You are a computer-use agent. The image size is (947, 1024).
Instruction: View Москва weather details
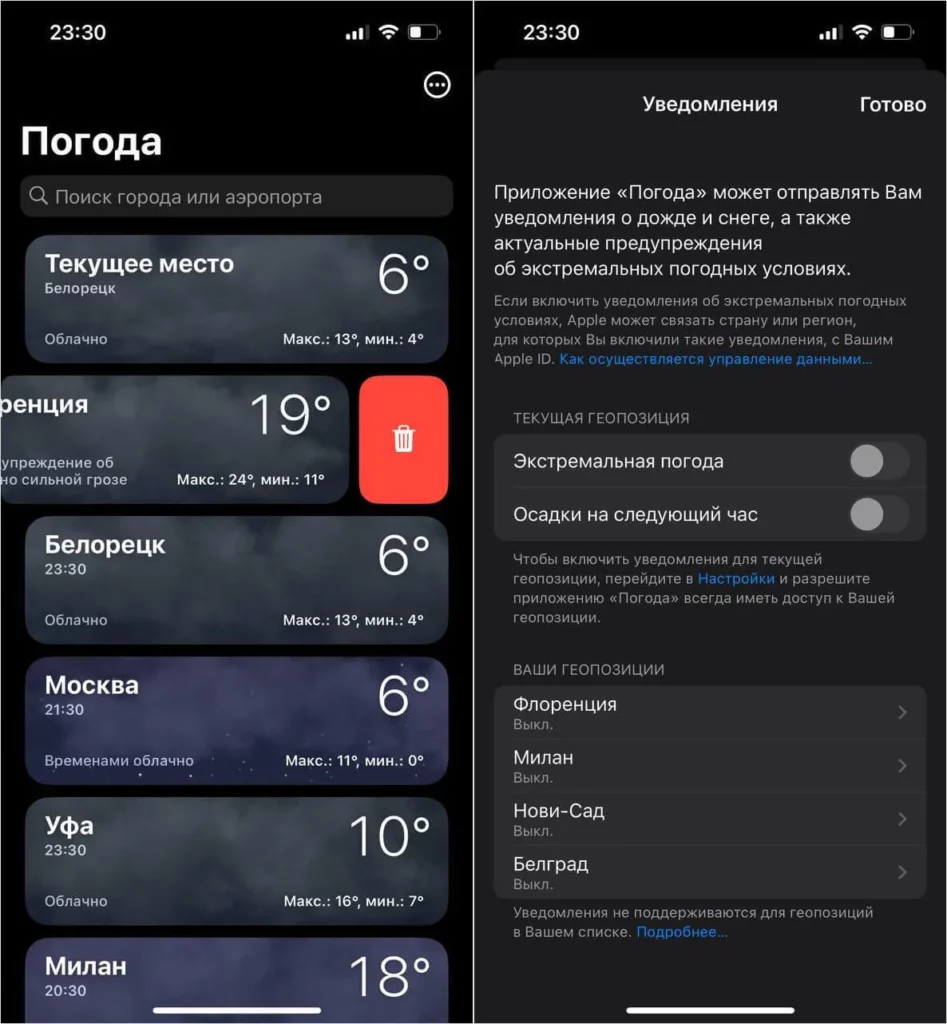coord(237,720)
